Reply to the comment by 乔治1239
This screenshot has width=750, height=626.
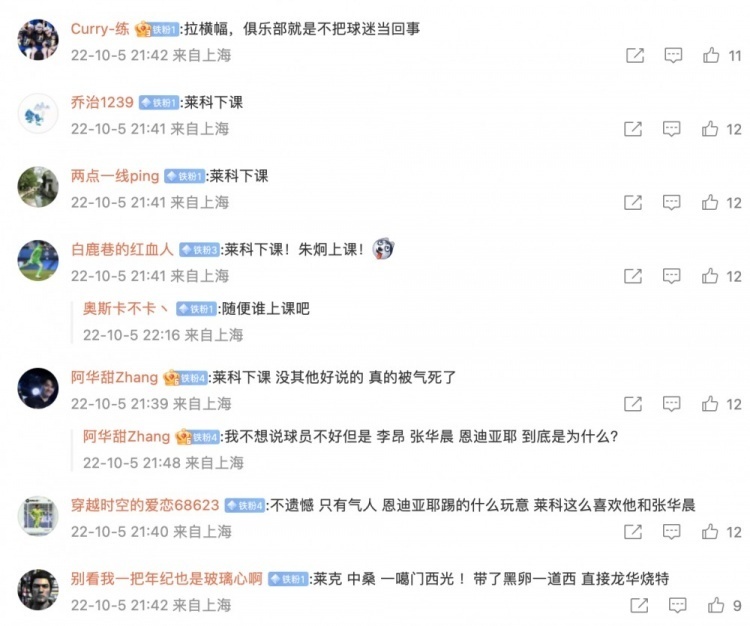tap(673, 129)
